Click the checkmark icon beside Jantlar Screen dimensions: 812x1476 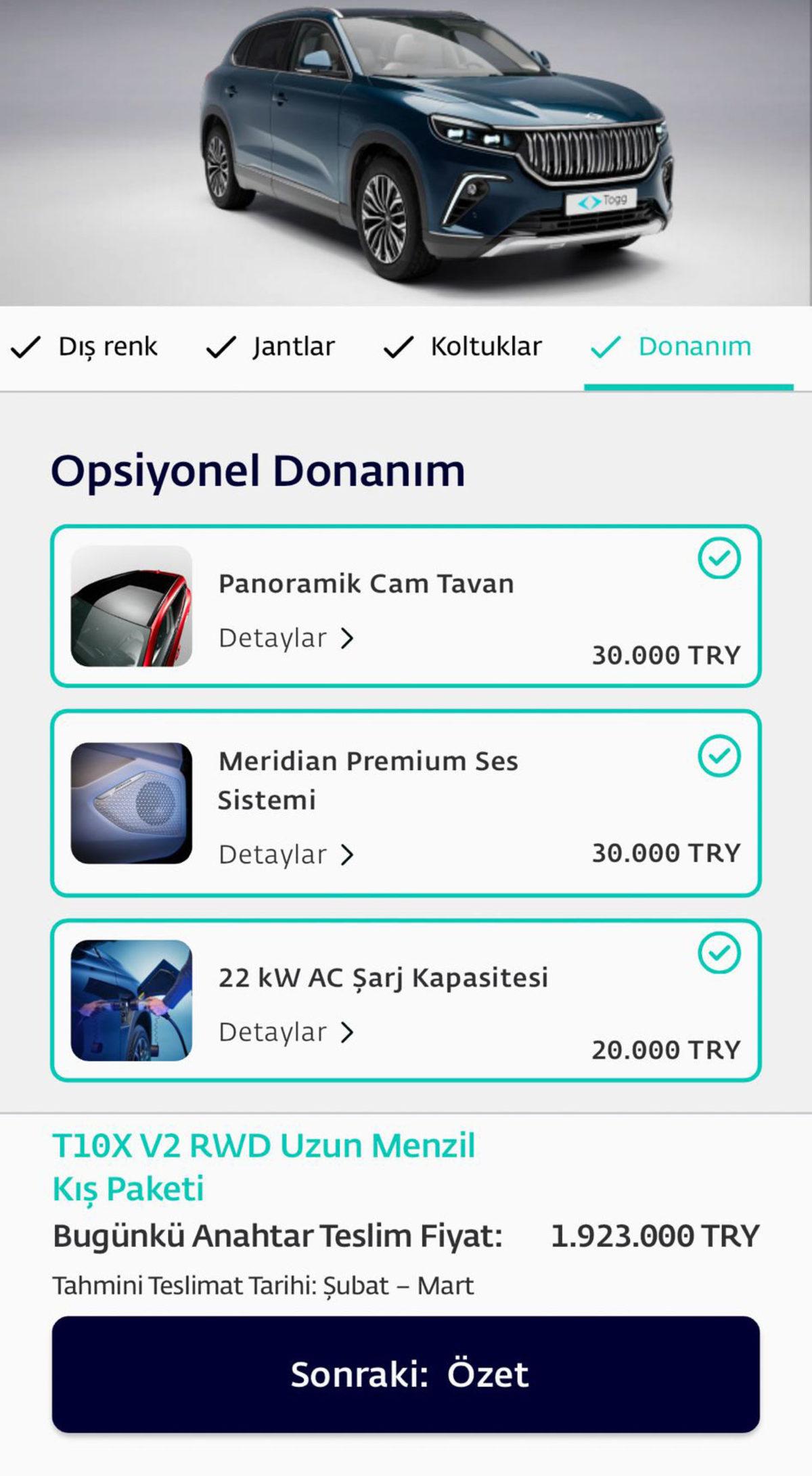tap(221, 346)
